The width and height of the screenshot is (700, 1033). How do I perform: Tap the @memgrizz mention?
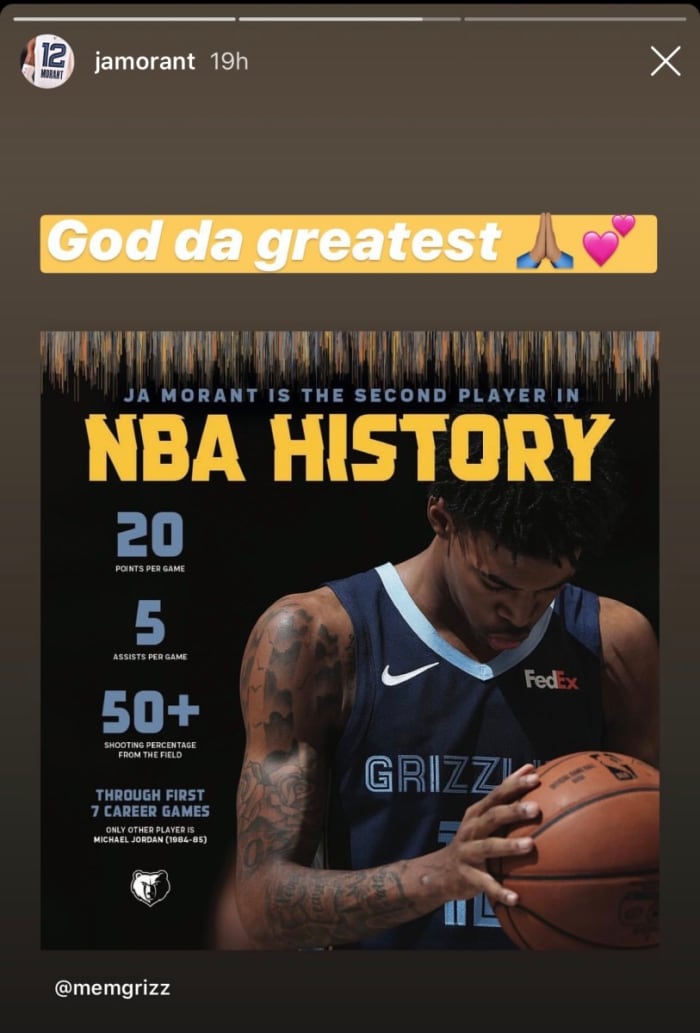point(112,988)
